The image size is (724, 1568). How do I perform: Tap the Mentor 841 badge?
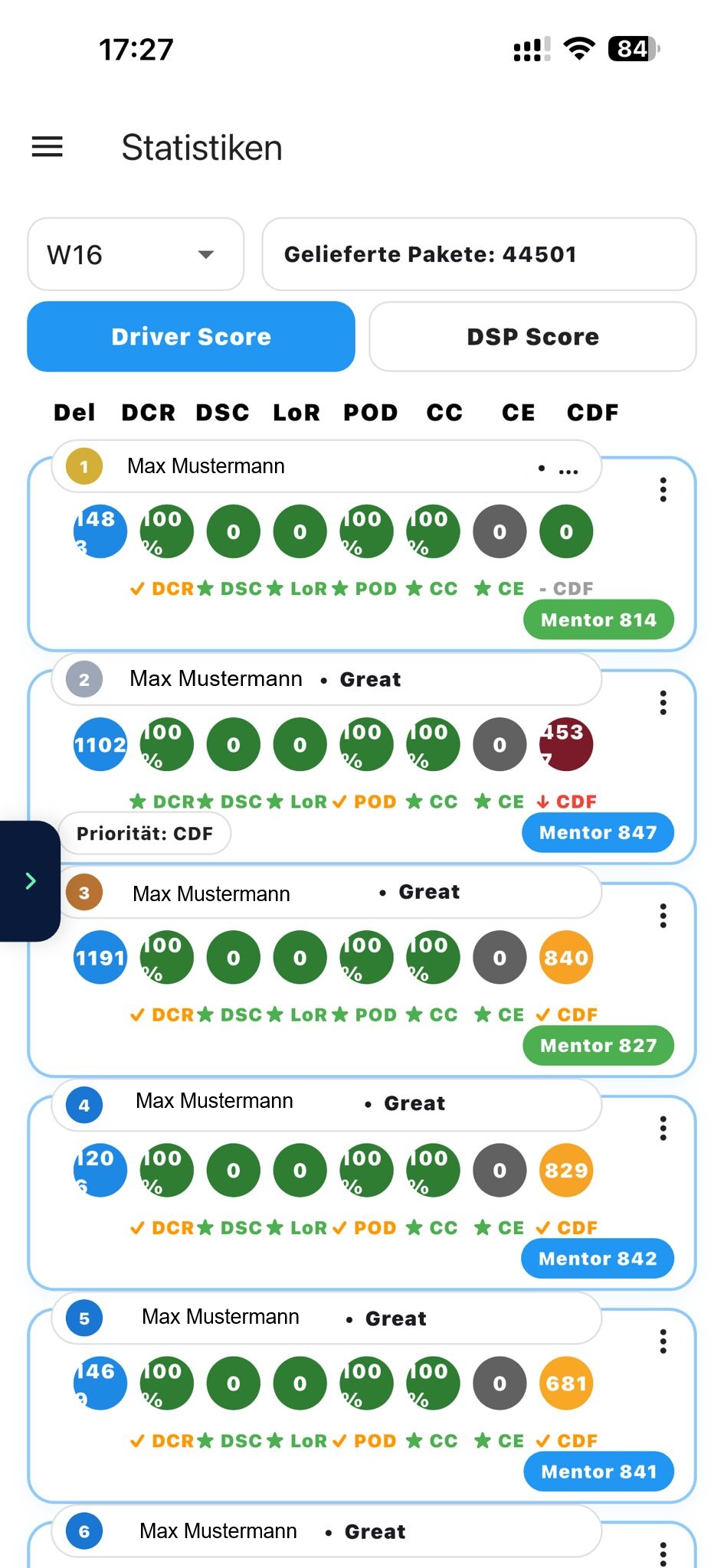[598, 1472]
